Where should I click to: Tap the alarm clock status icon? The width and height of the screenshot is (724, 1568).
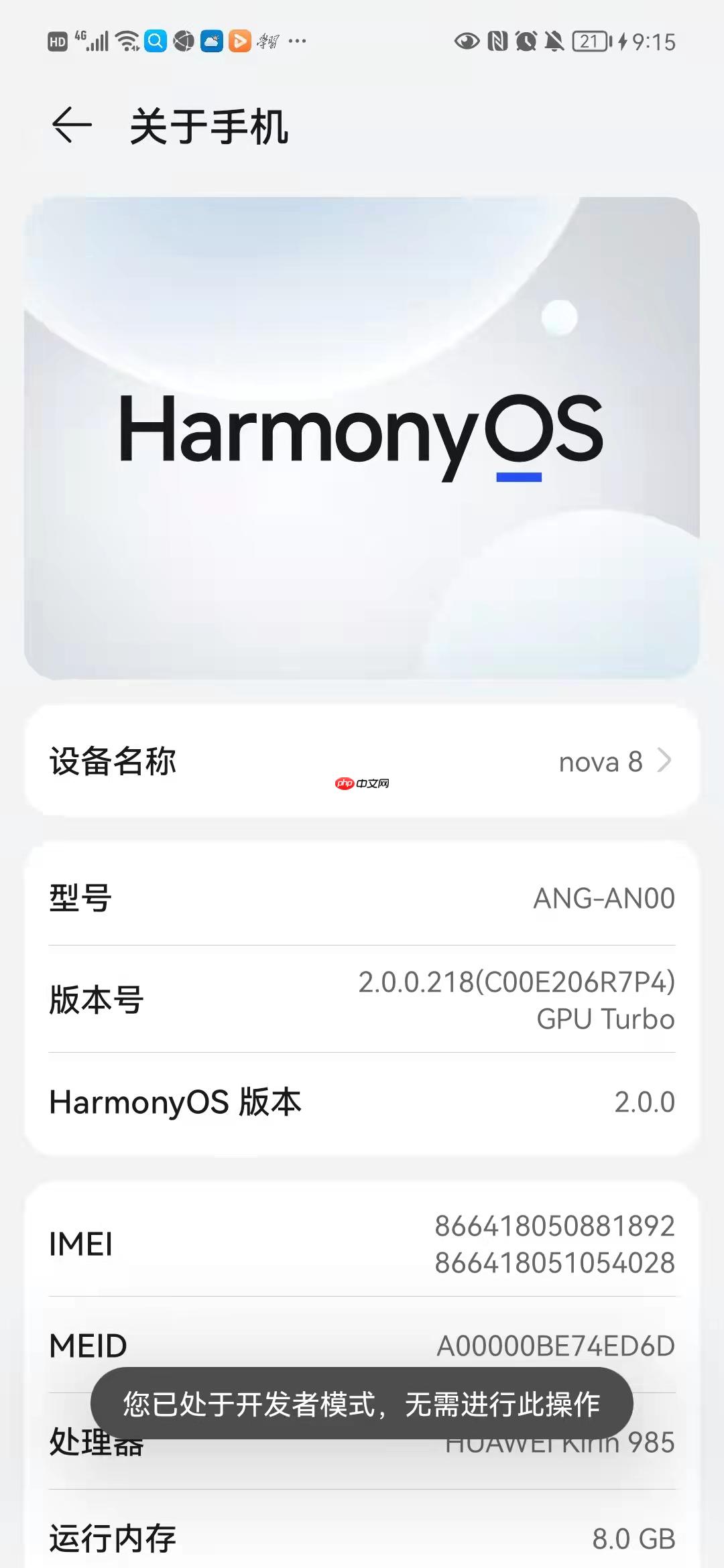tap(526, 42)
